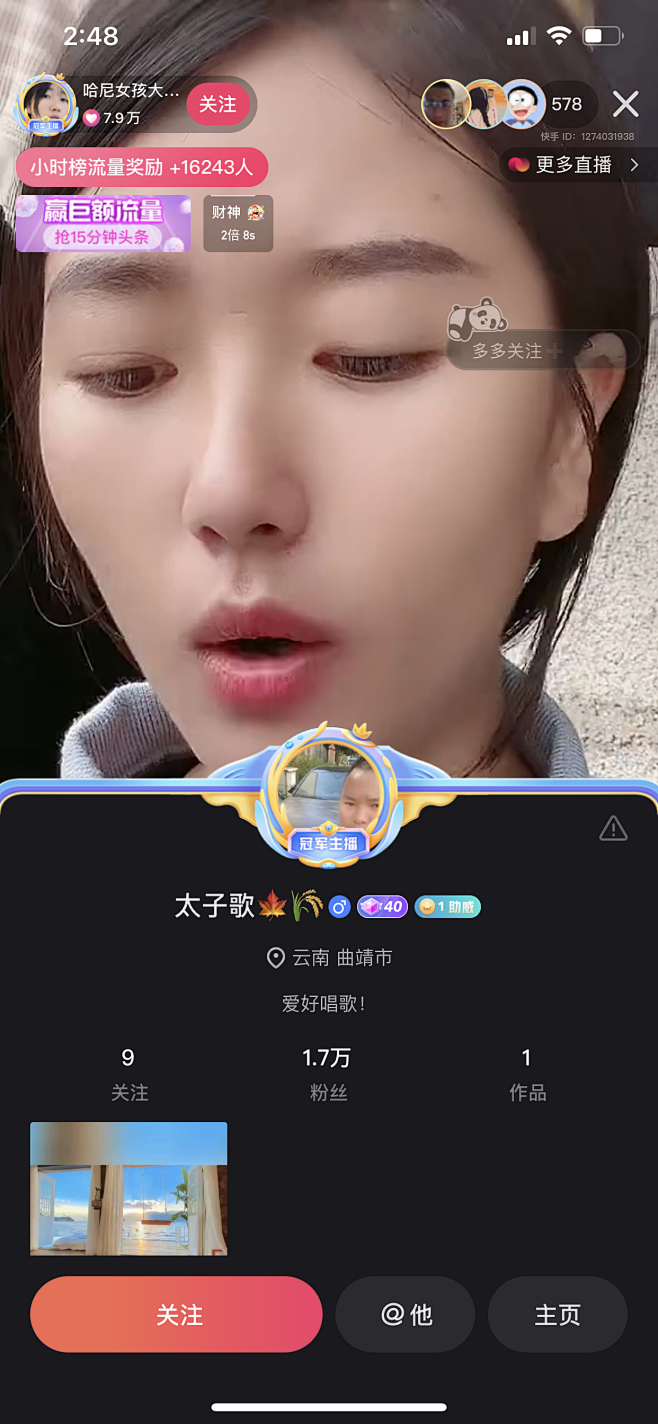
Task: Mention this user with @他
Action: 406,1314
